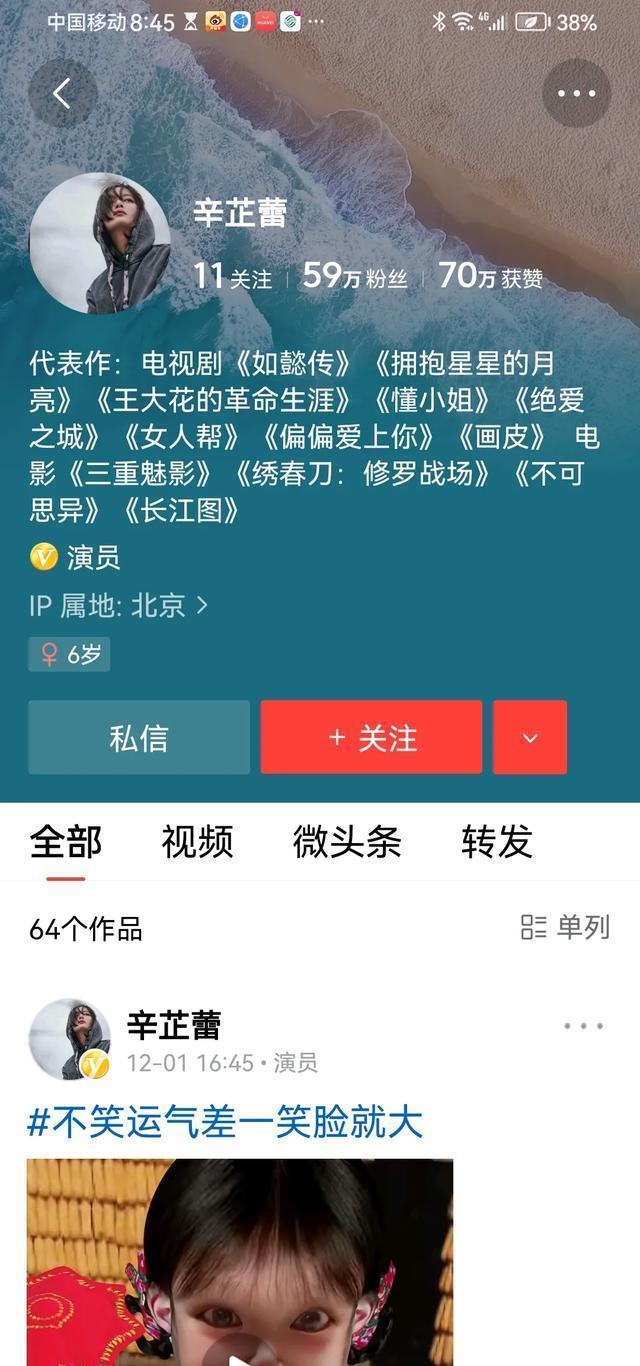
Task: Expand the red dropdown arrow beside 关注
Action: point(530,738)
